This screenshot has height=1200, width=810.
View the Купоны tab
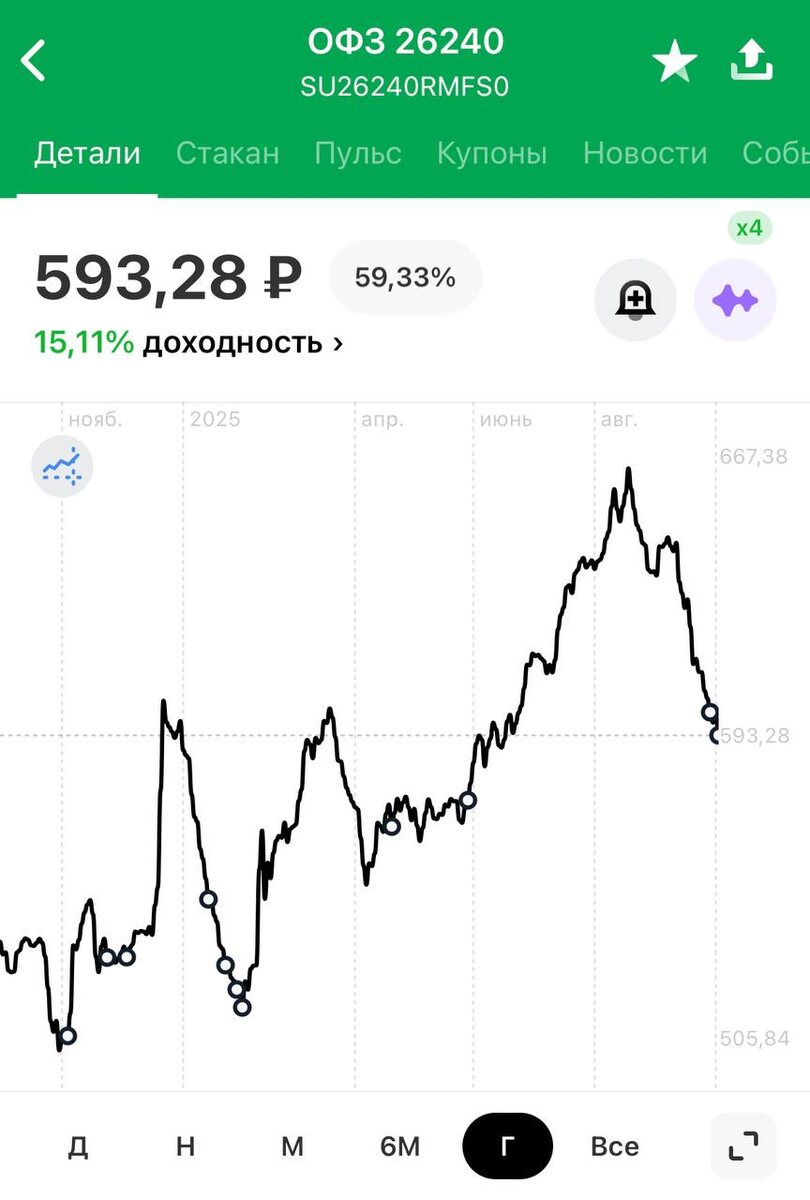492,153
